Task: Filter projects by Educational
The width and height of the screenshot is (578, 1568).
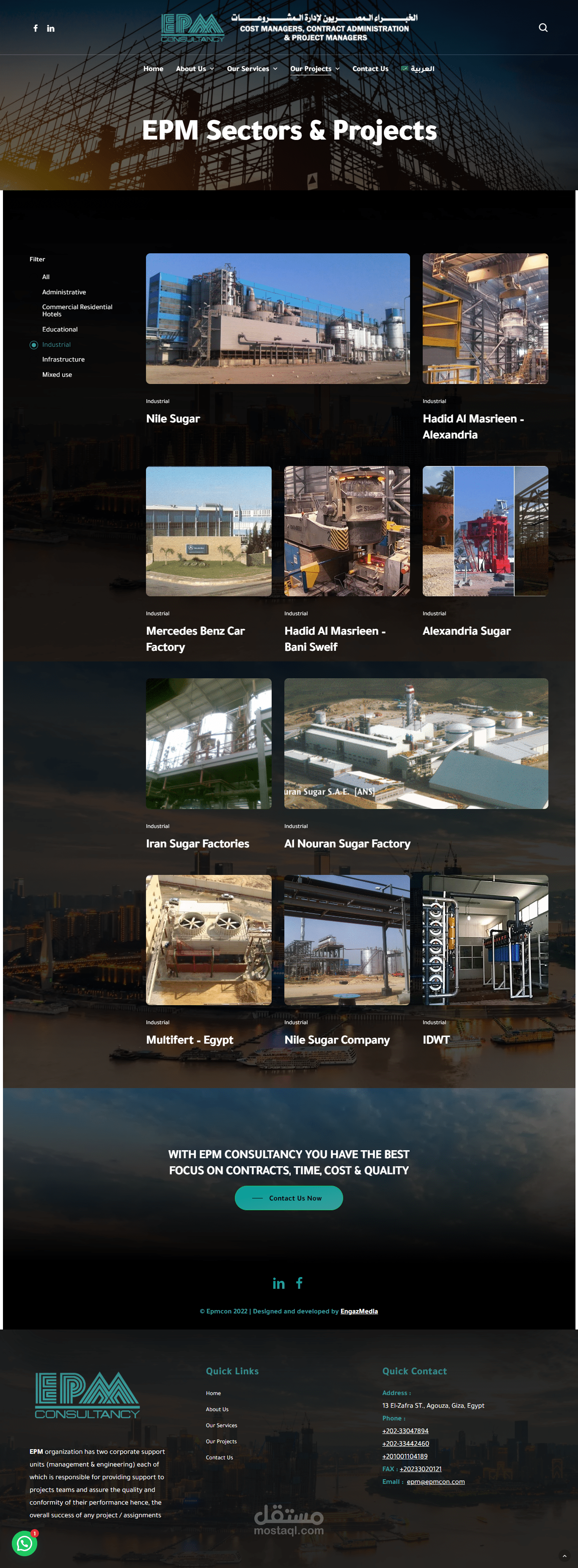Action: tap(60, 329)
